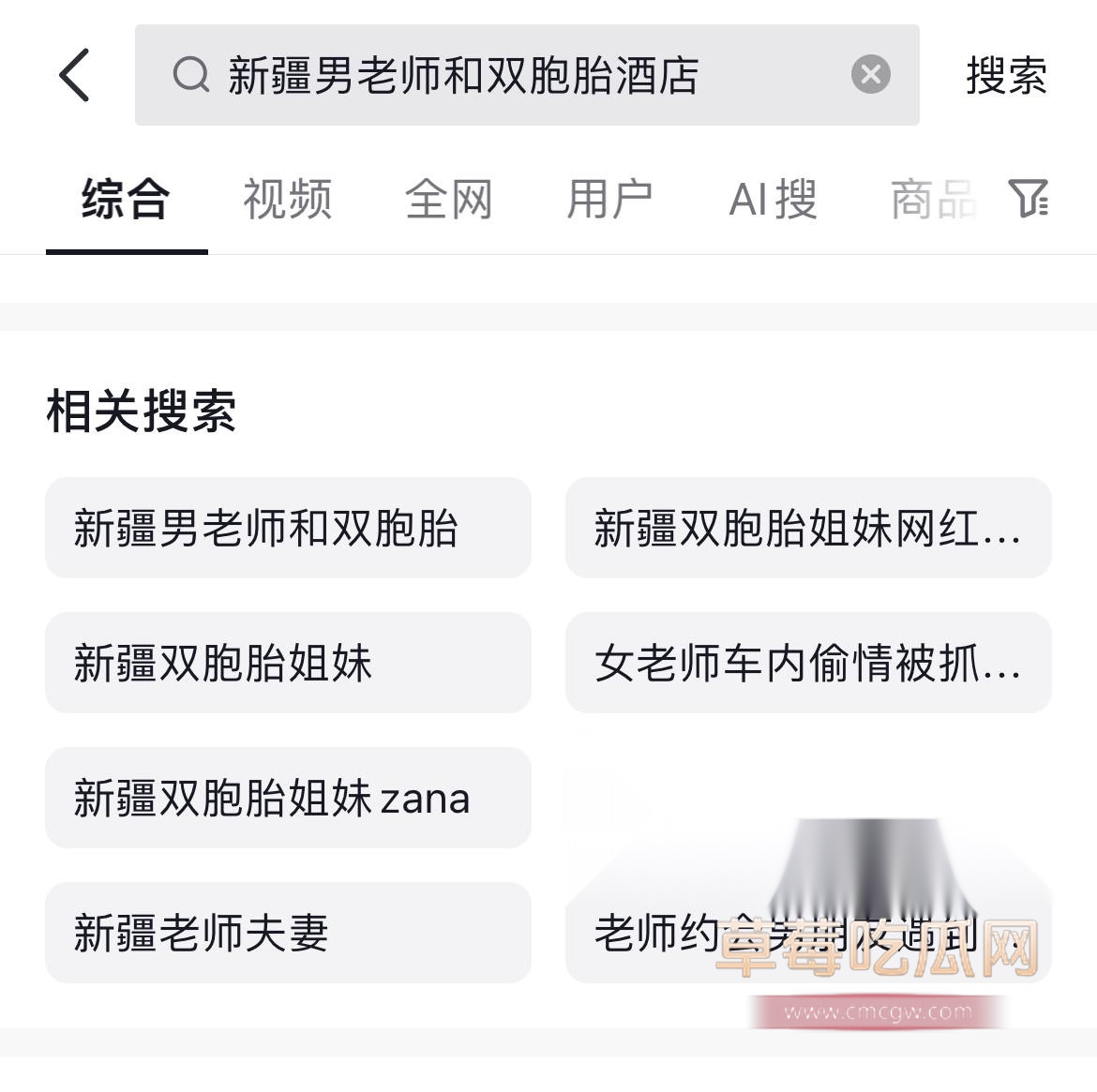Tap the 搜索 button
Image resolution: width=1097 pixels, height=1092 pixels.
point(1006,75)
